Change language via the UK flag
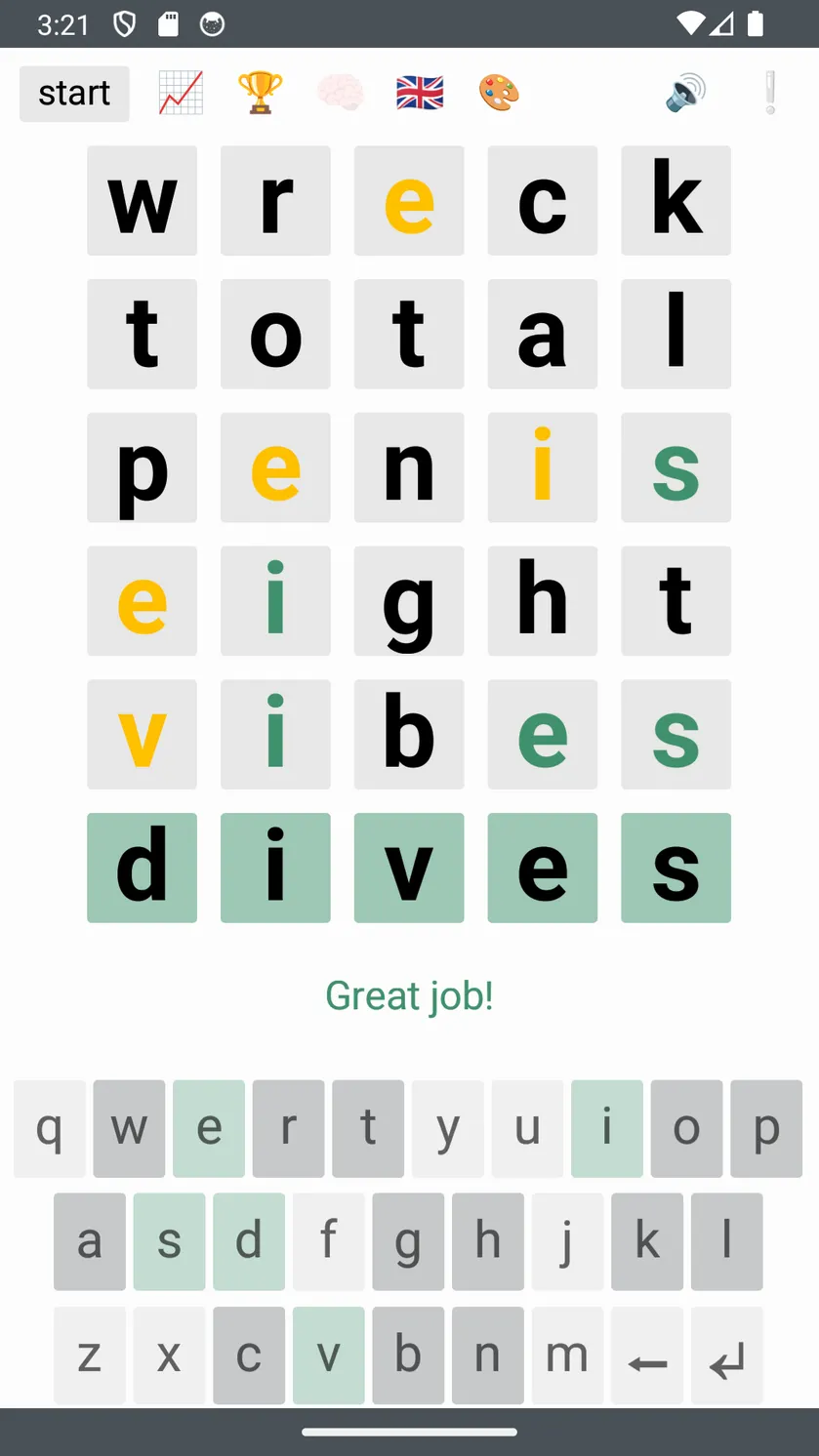 click(x=420, y=94)
